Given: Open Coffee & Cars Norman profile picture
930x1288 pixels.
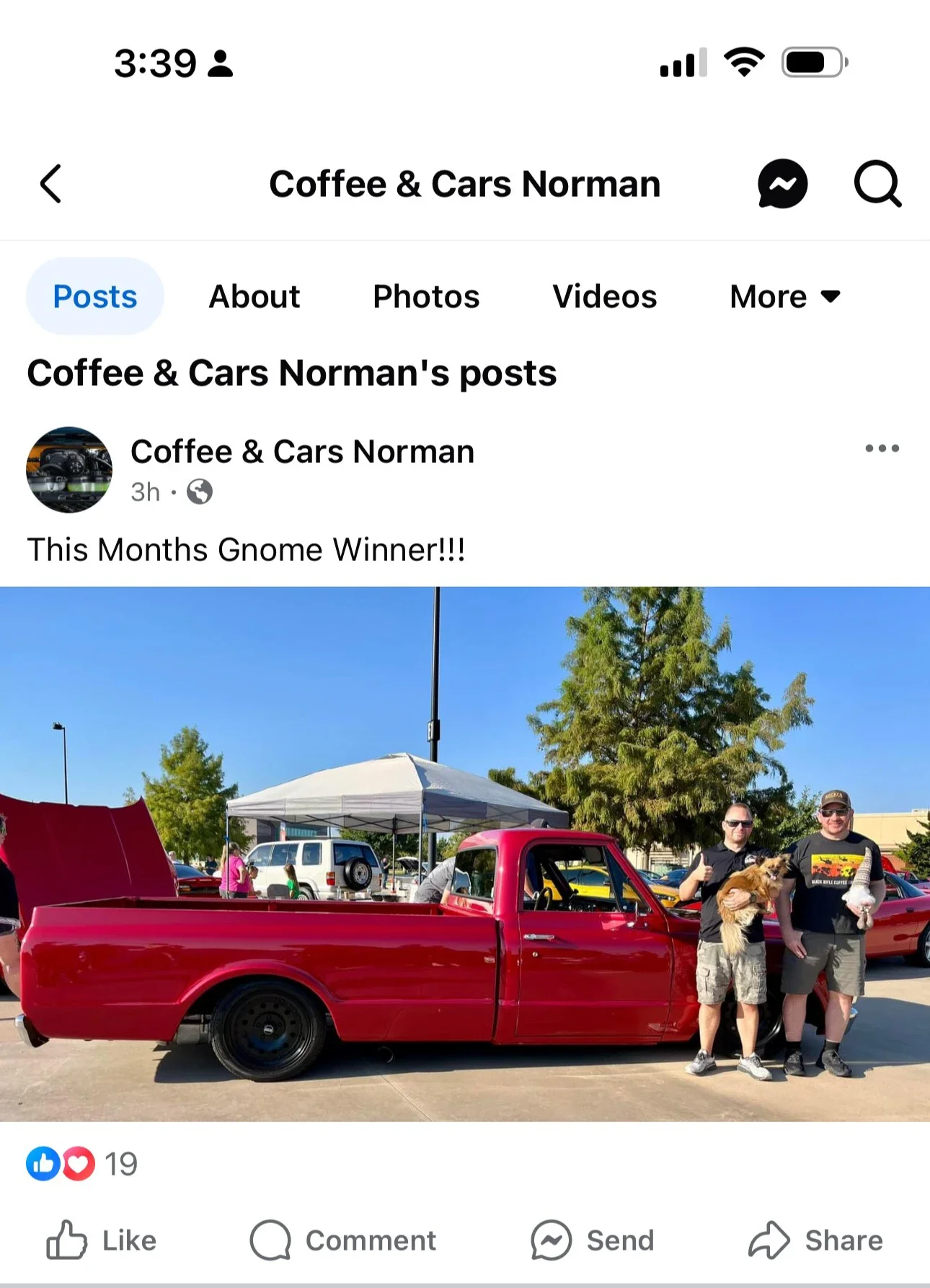Looking at the screenshot, I should [x=69, y=469].
